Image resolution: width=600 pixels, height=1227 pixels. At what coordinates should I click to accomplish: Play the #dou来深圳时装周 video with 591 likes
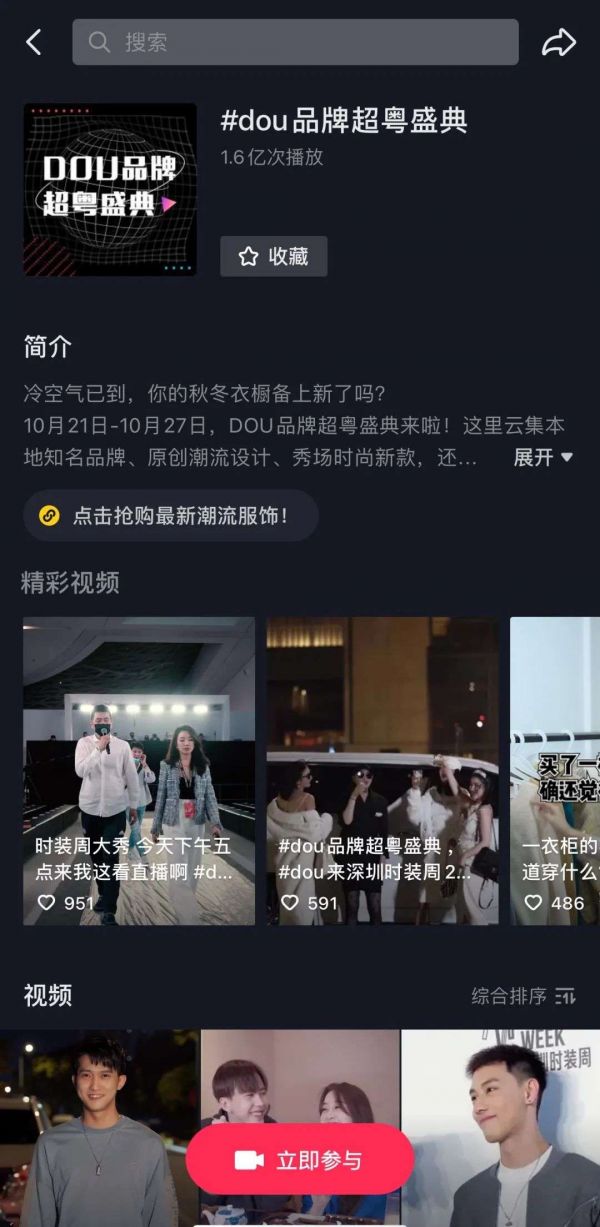[x=382, y=770]
